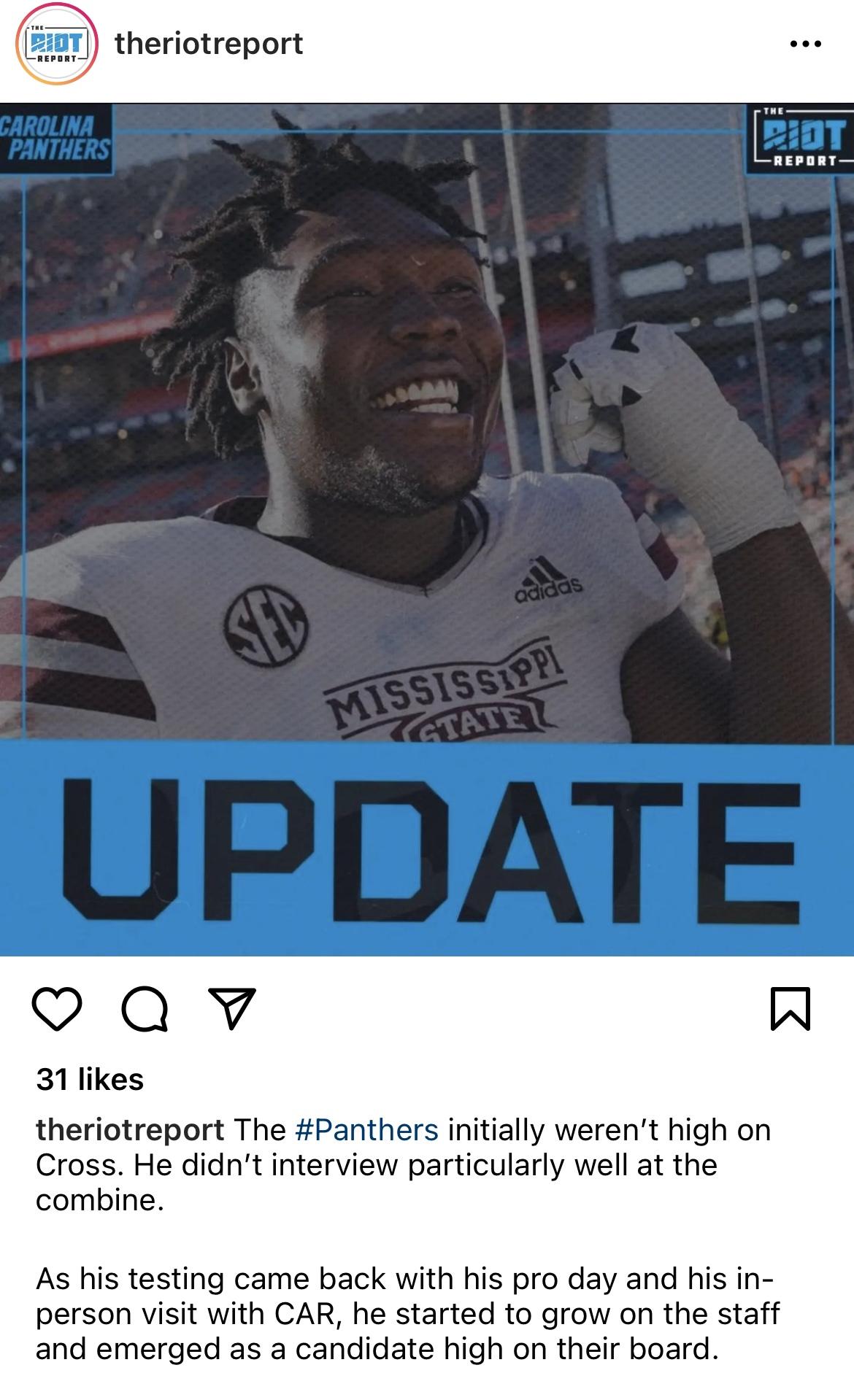Like the post with the heart icon
The height and width of the screenshot is (1400, 854).
pyautogui.click(x=57, y=1009)
